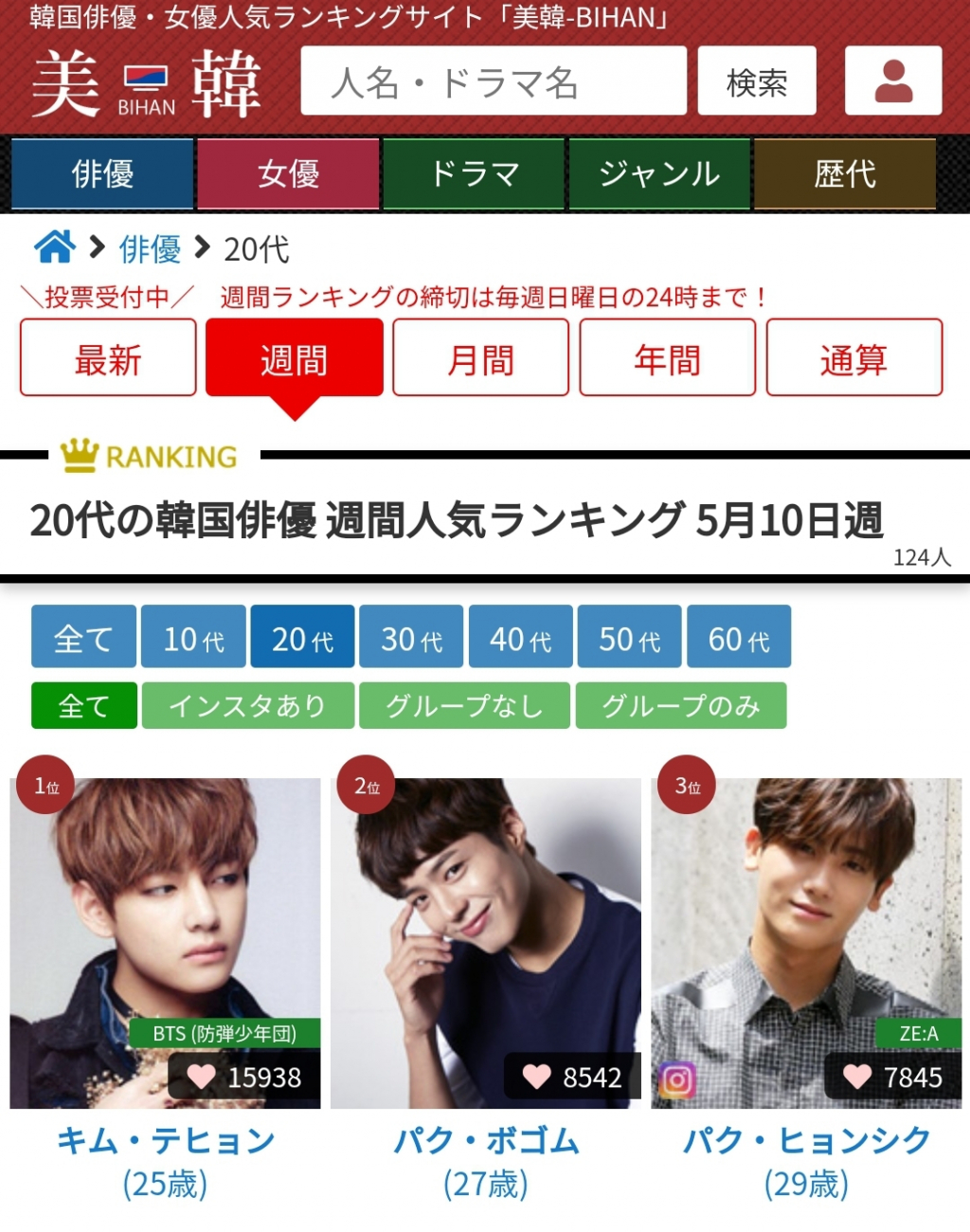970x1232 pixels.
Task: Select the 最新 ranking period
Action: [108, 358]
